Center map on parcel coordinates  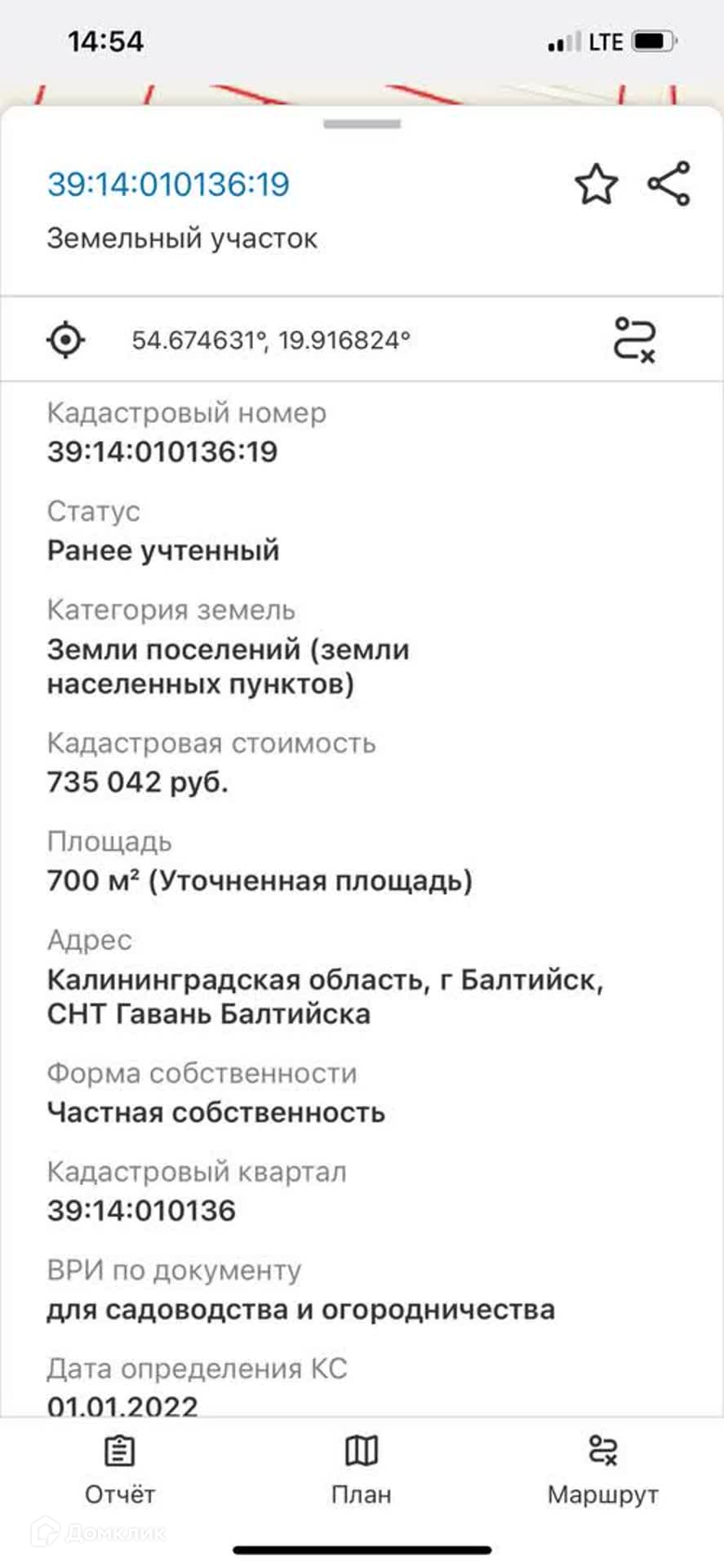65,339
